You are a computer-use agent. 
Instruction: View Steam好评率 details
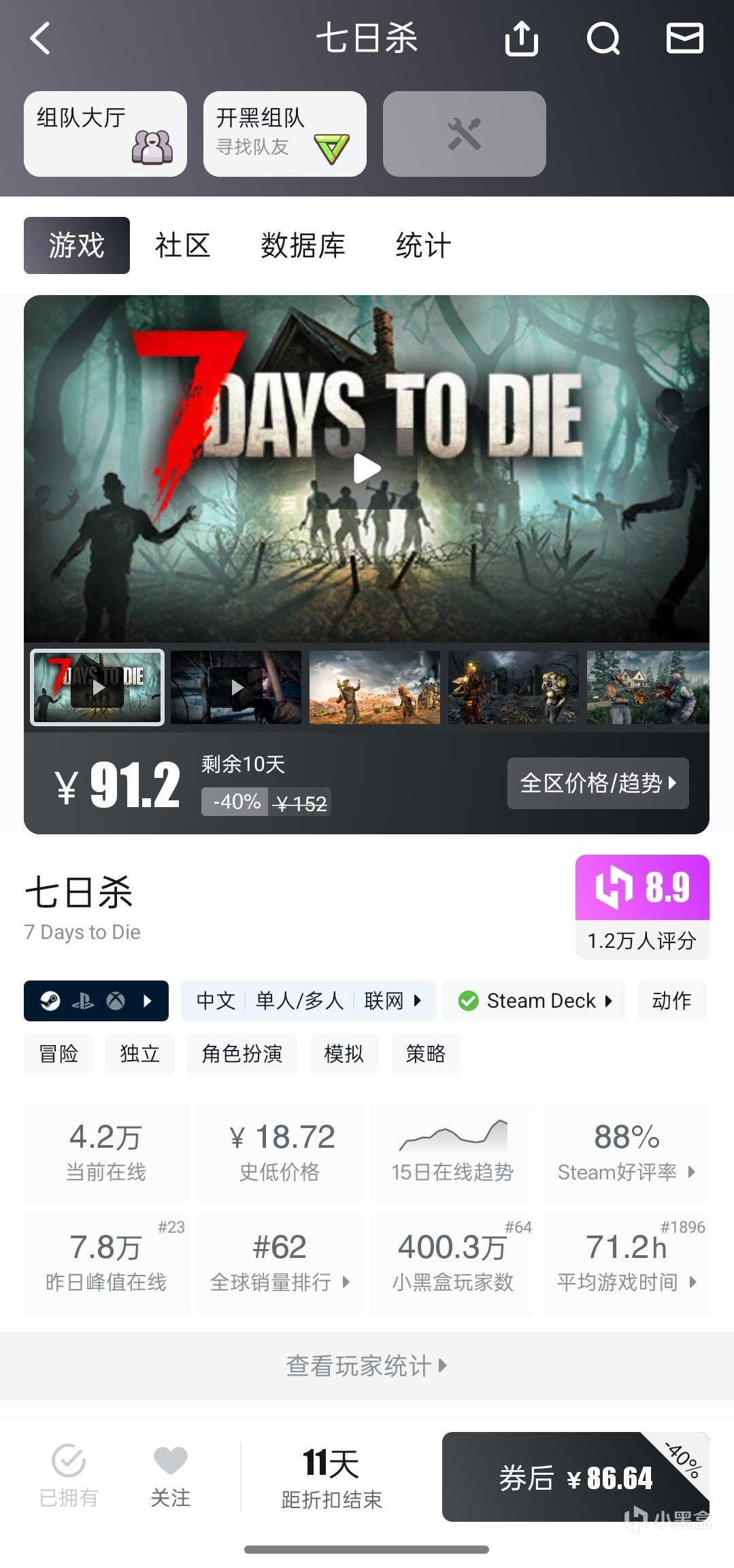627,1153
